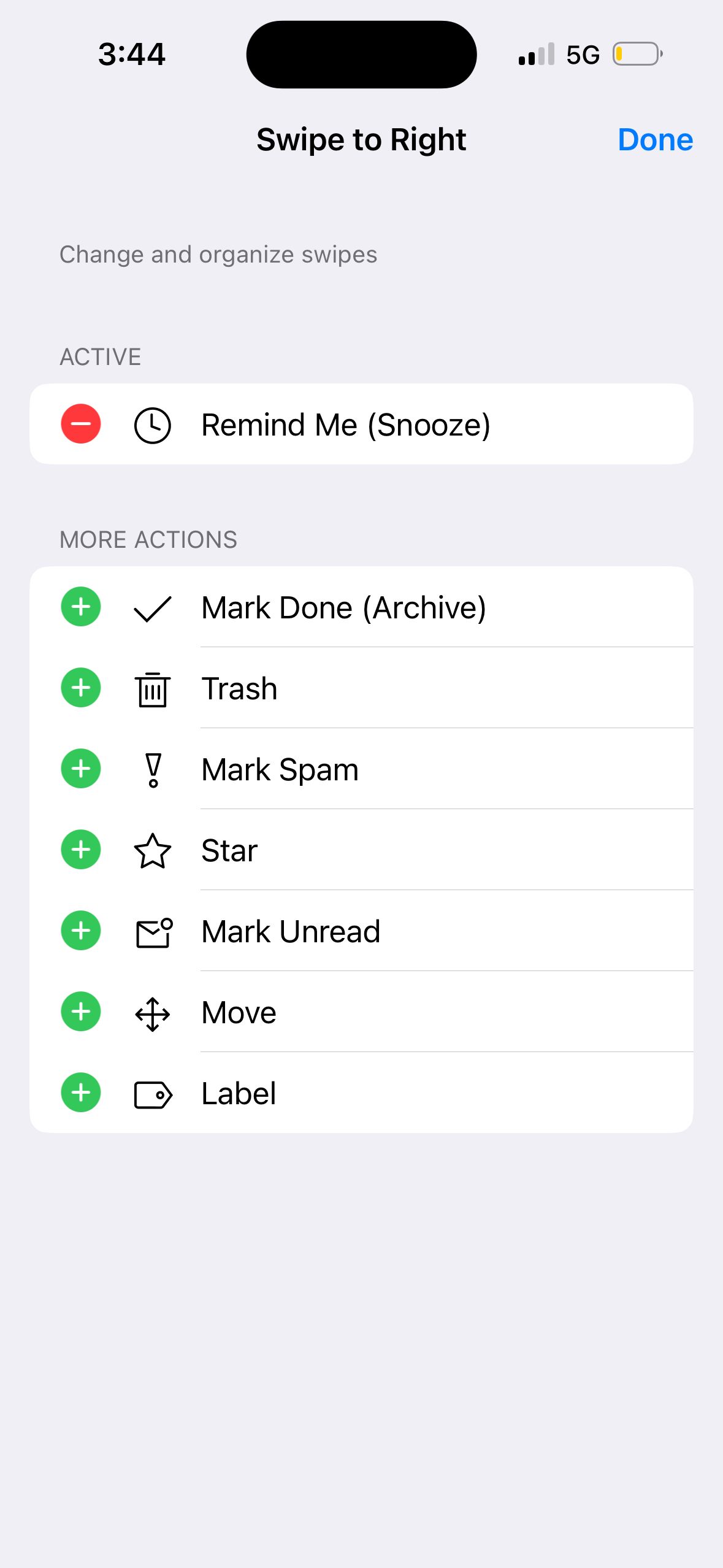
Task: Select the Mark Unread envelope icon
Action: [153, 931]
